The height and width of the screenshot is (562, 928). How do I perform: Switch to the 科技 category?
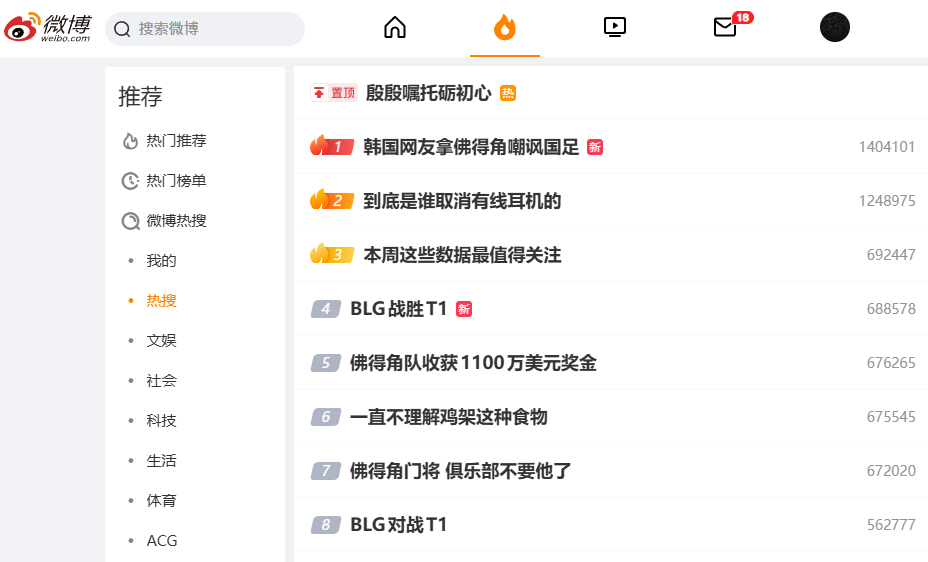[x=162, y=421]
